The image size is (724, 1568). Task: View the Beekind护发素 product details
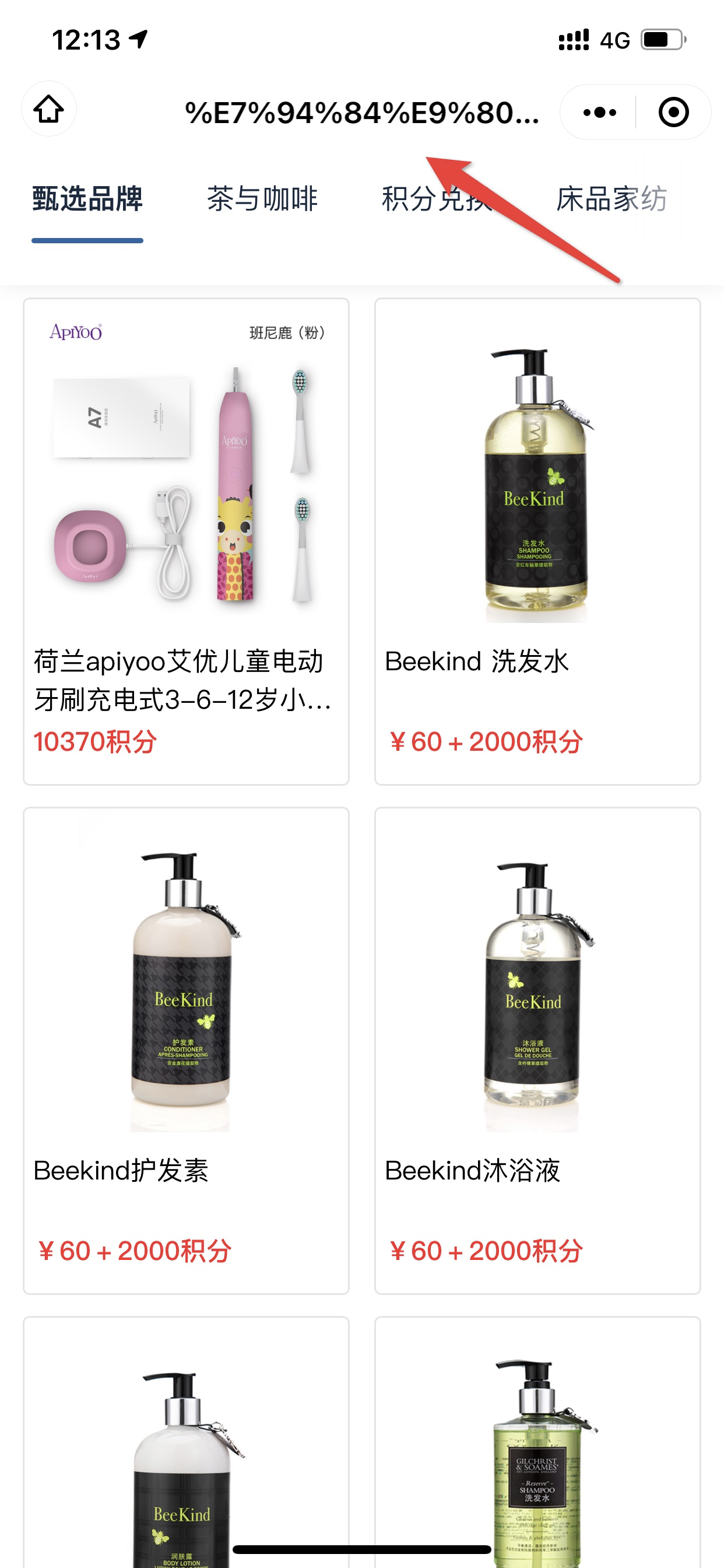tap(186, 1050)
